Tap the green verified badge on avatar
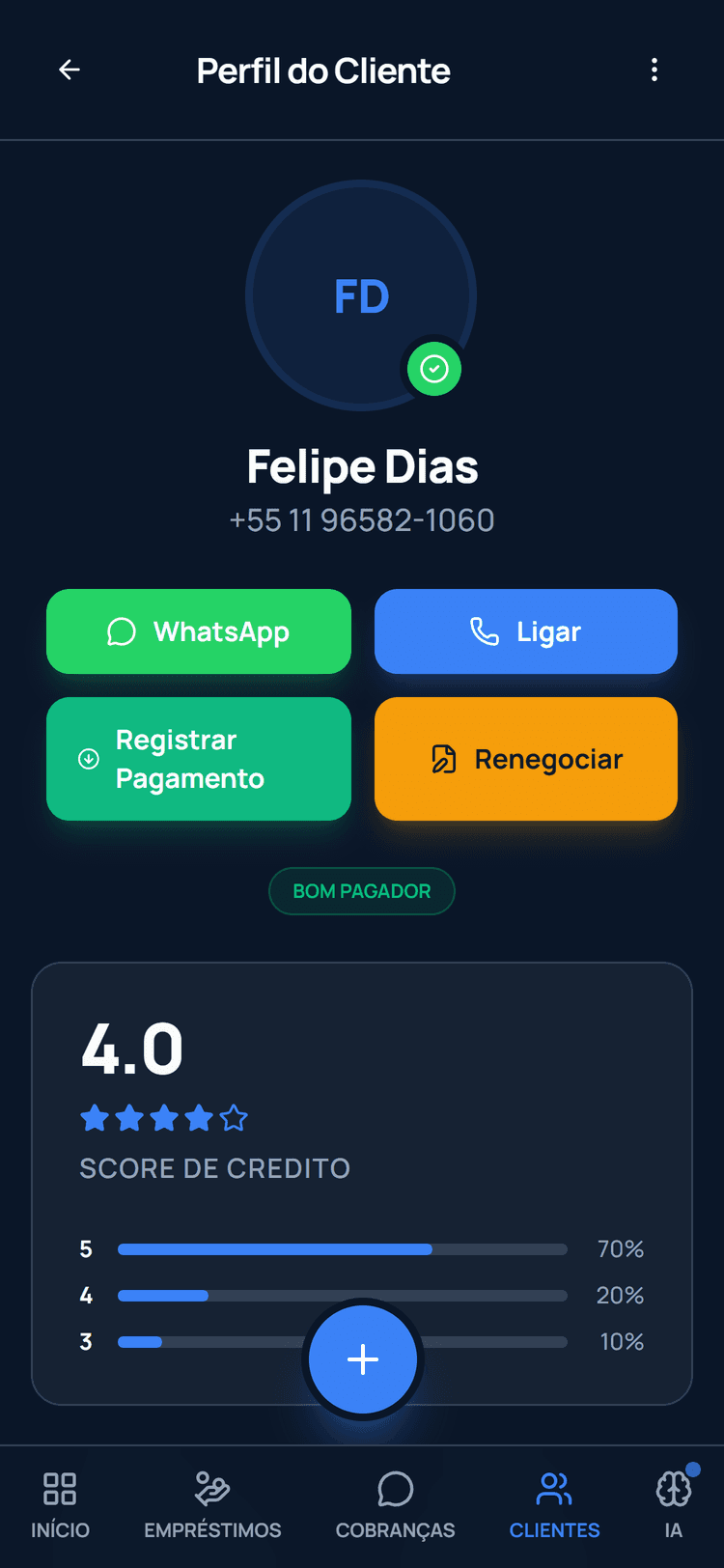The height and width of the screenshot is (1568, 724). pos(434,369)
